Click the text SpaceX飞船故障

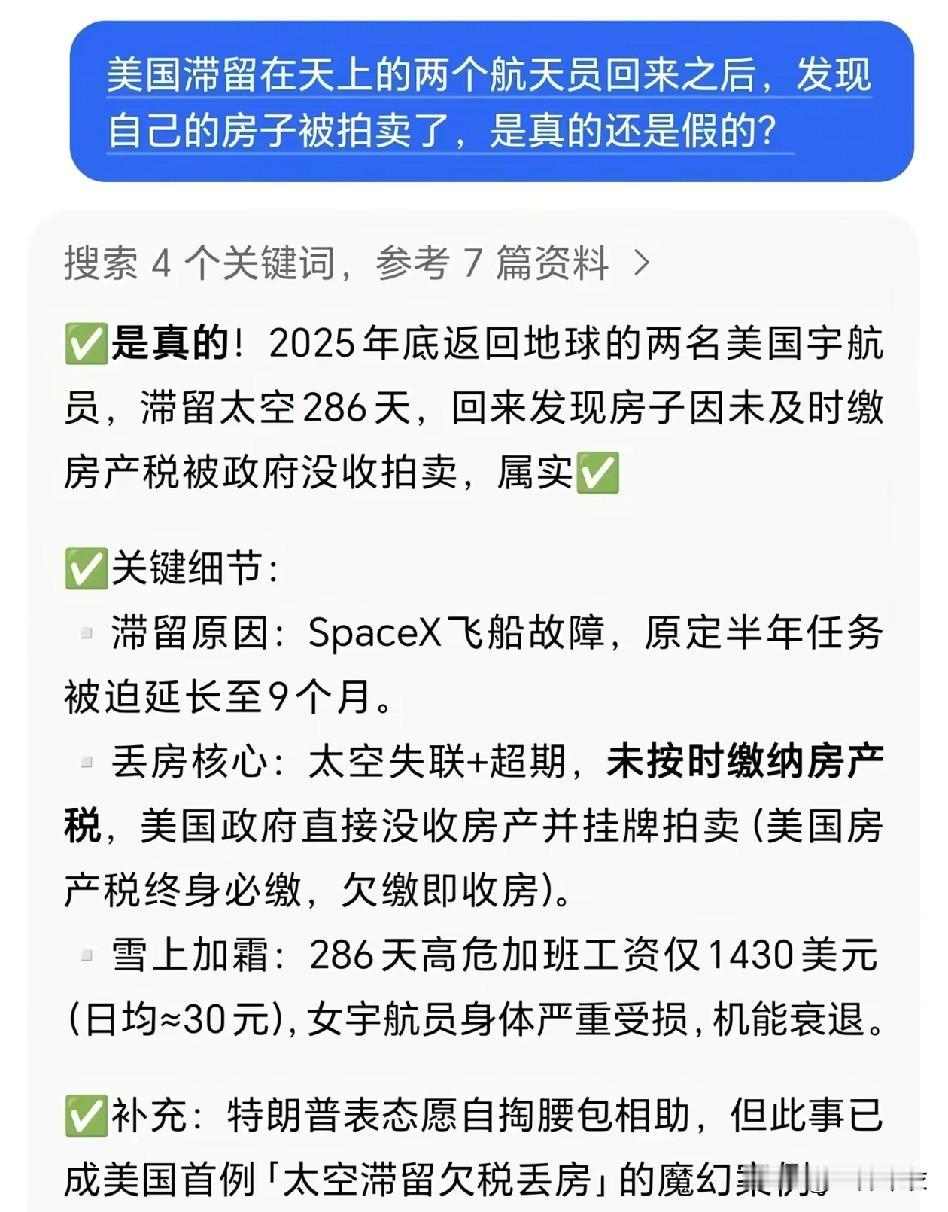(450, 634)
